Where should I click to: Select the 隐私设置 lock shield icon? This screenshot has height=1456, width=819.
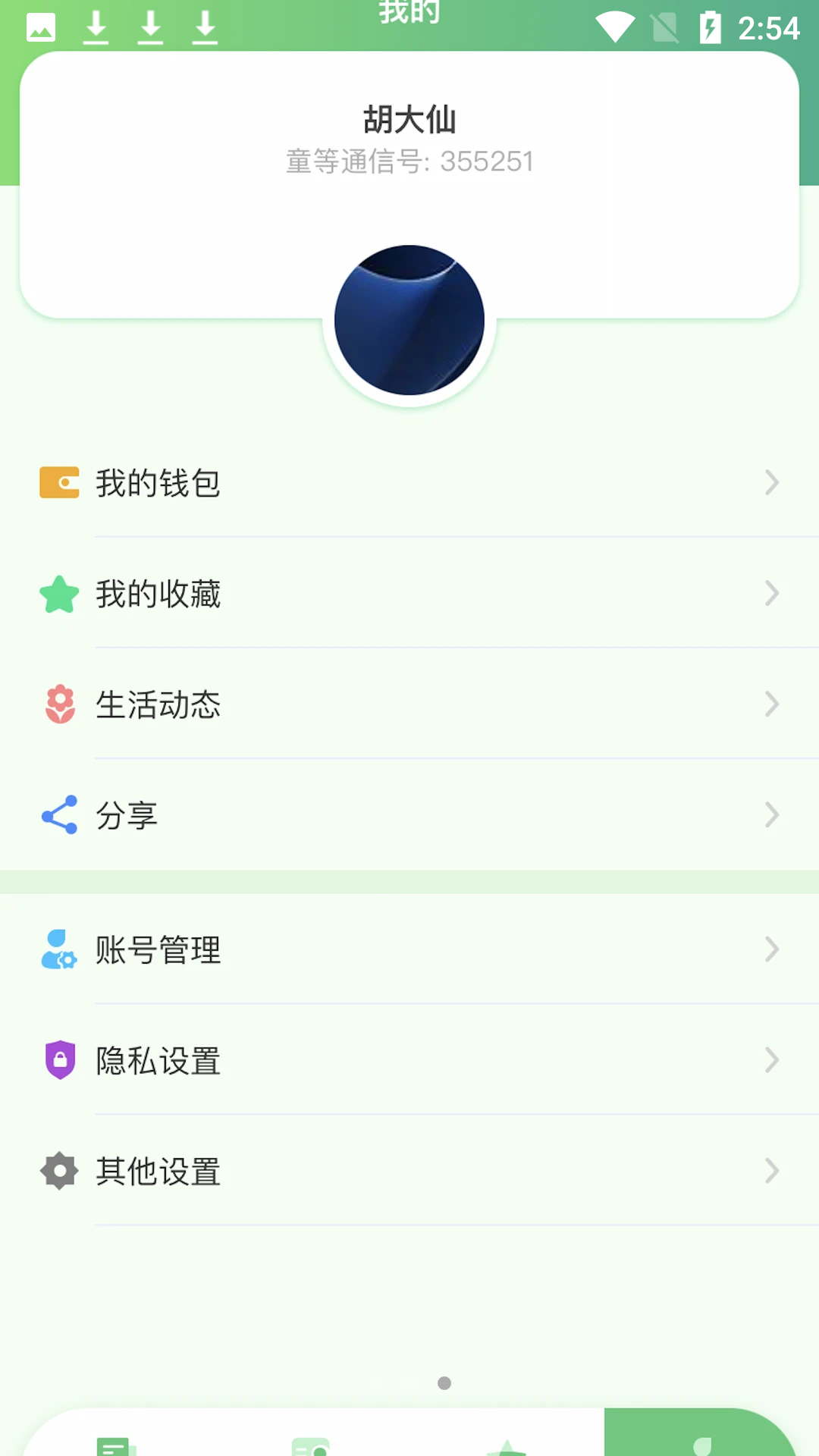60,1061
